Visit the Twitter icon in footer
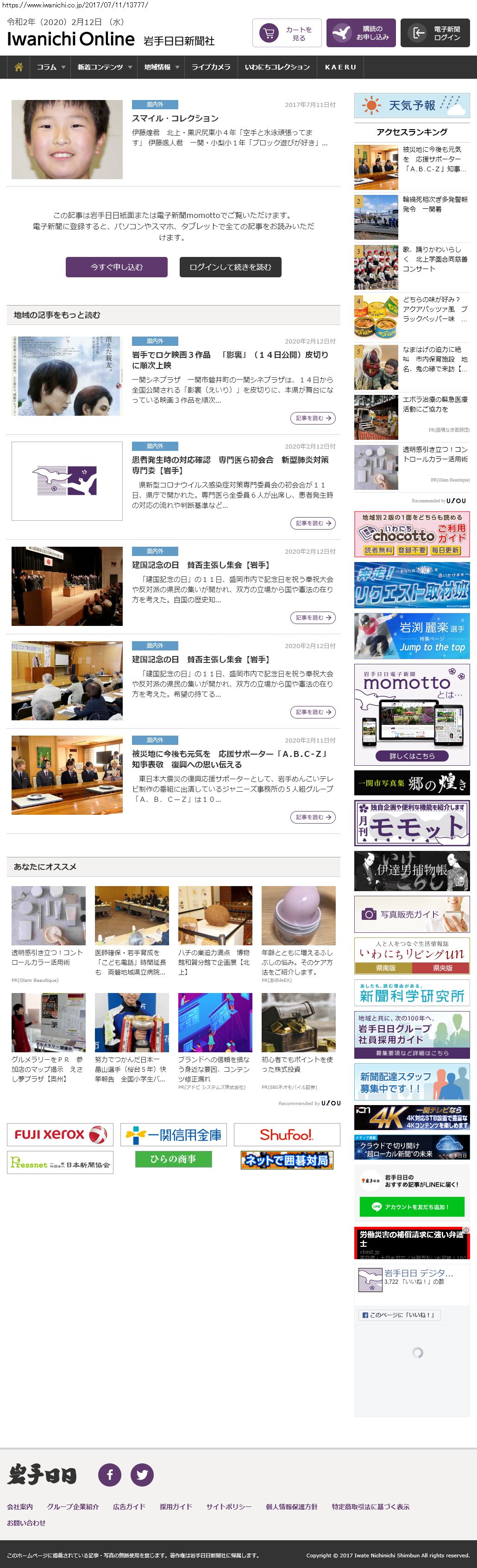Screen dimensions: 477x1568 point(142,1474)
